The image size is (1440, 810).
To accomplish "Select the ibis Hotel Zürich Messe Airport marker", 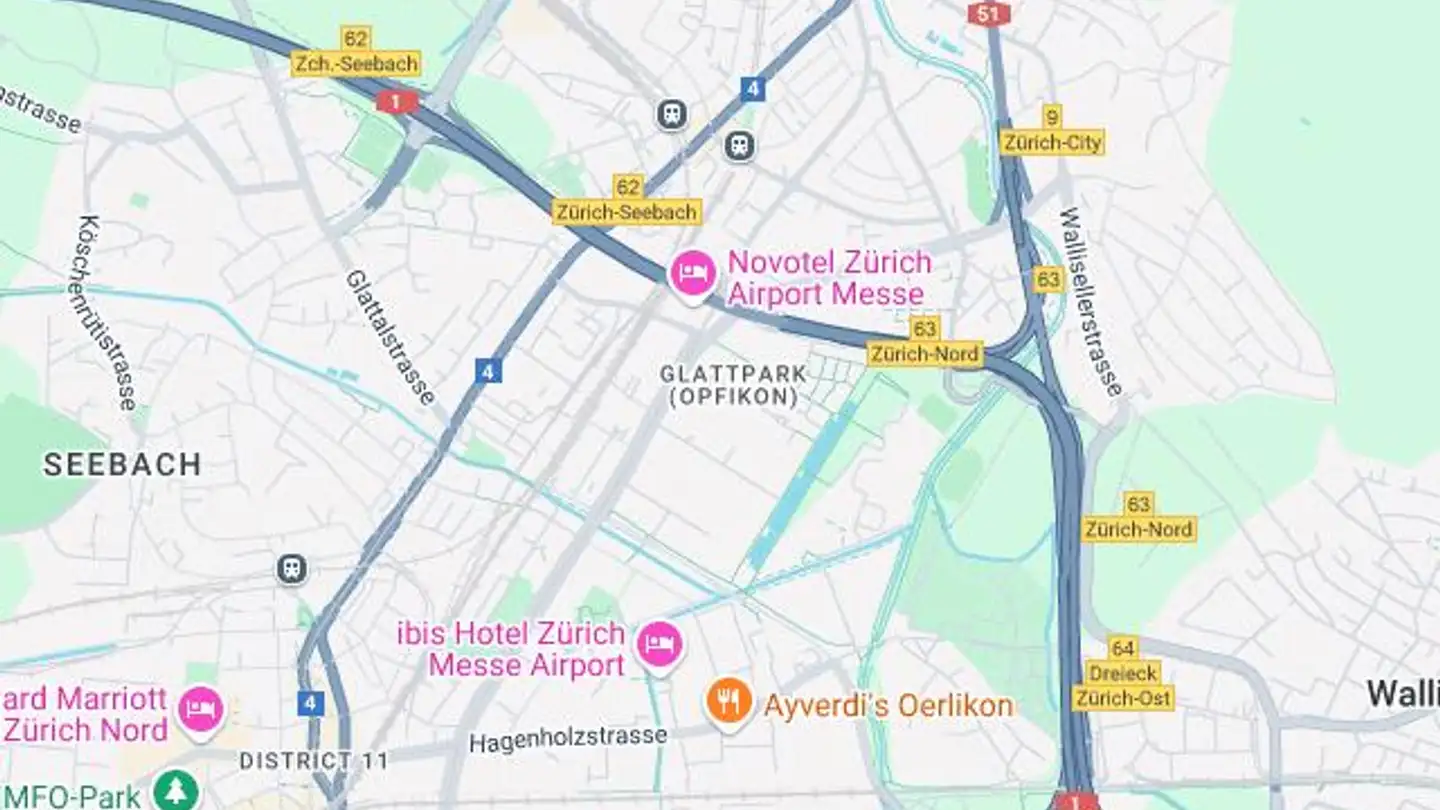I will [x=659, y=642].
